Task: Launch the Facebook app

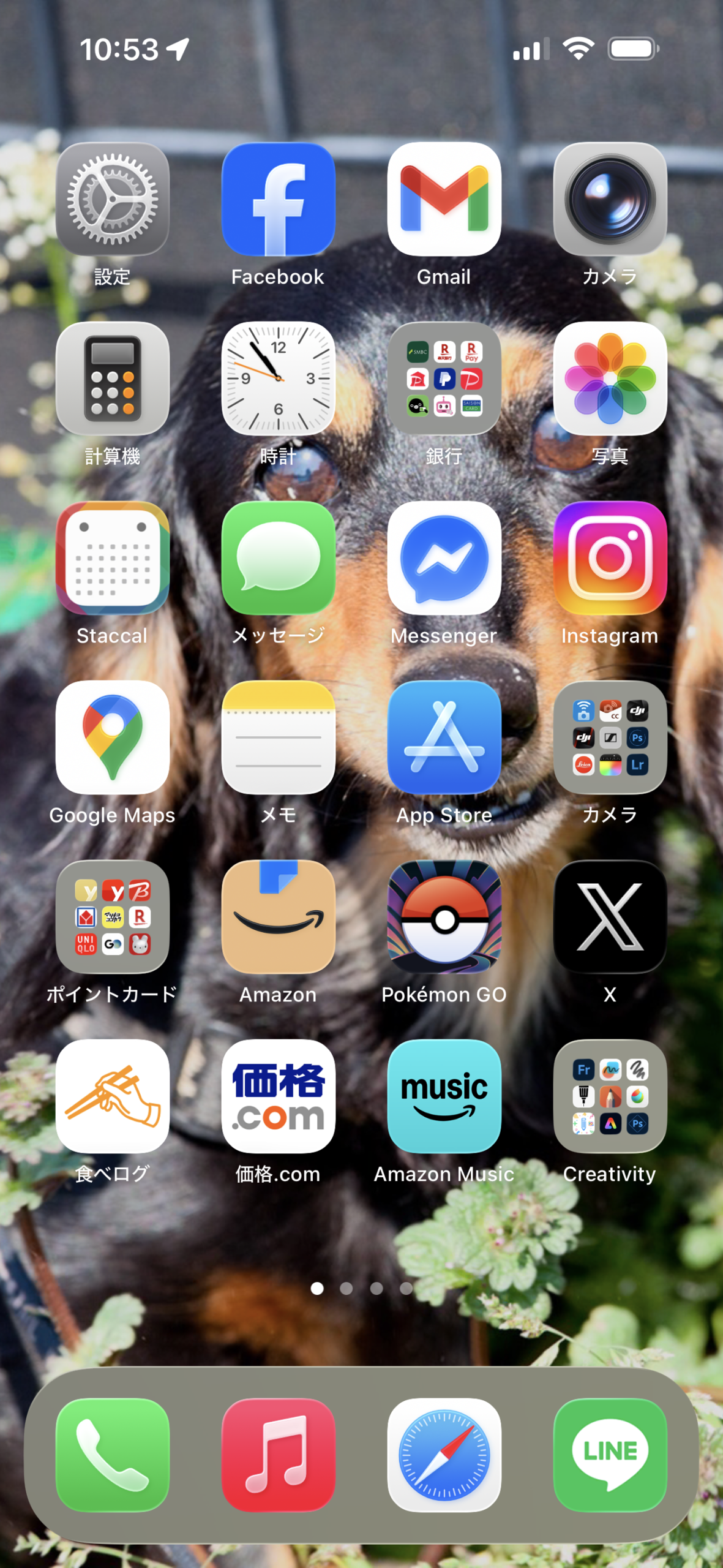Action: (x=278, y=199)
